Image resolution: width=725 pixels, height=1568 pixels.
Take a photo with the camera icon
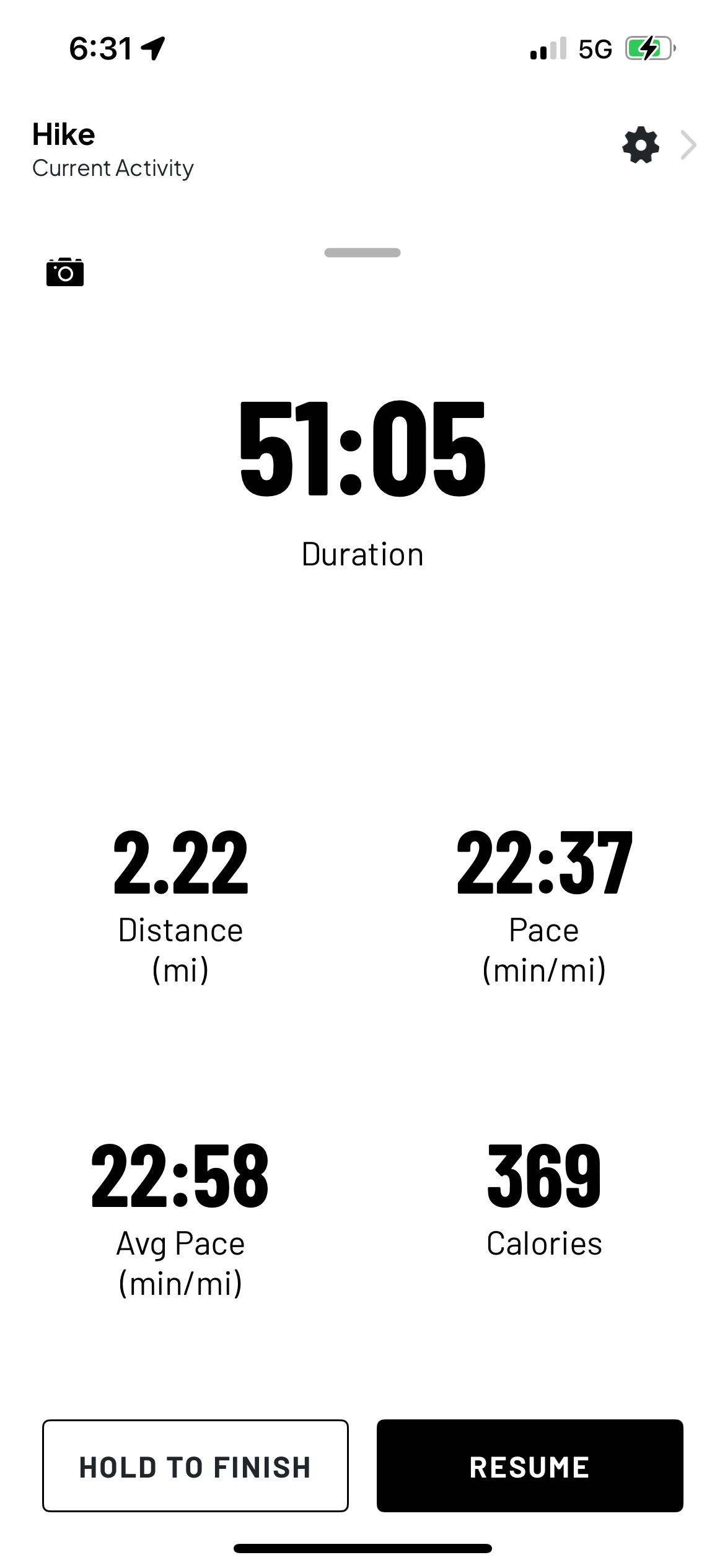point(65,272)
